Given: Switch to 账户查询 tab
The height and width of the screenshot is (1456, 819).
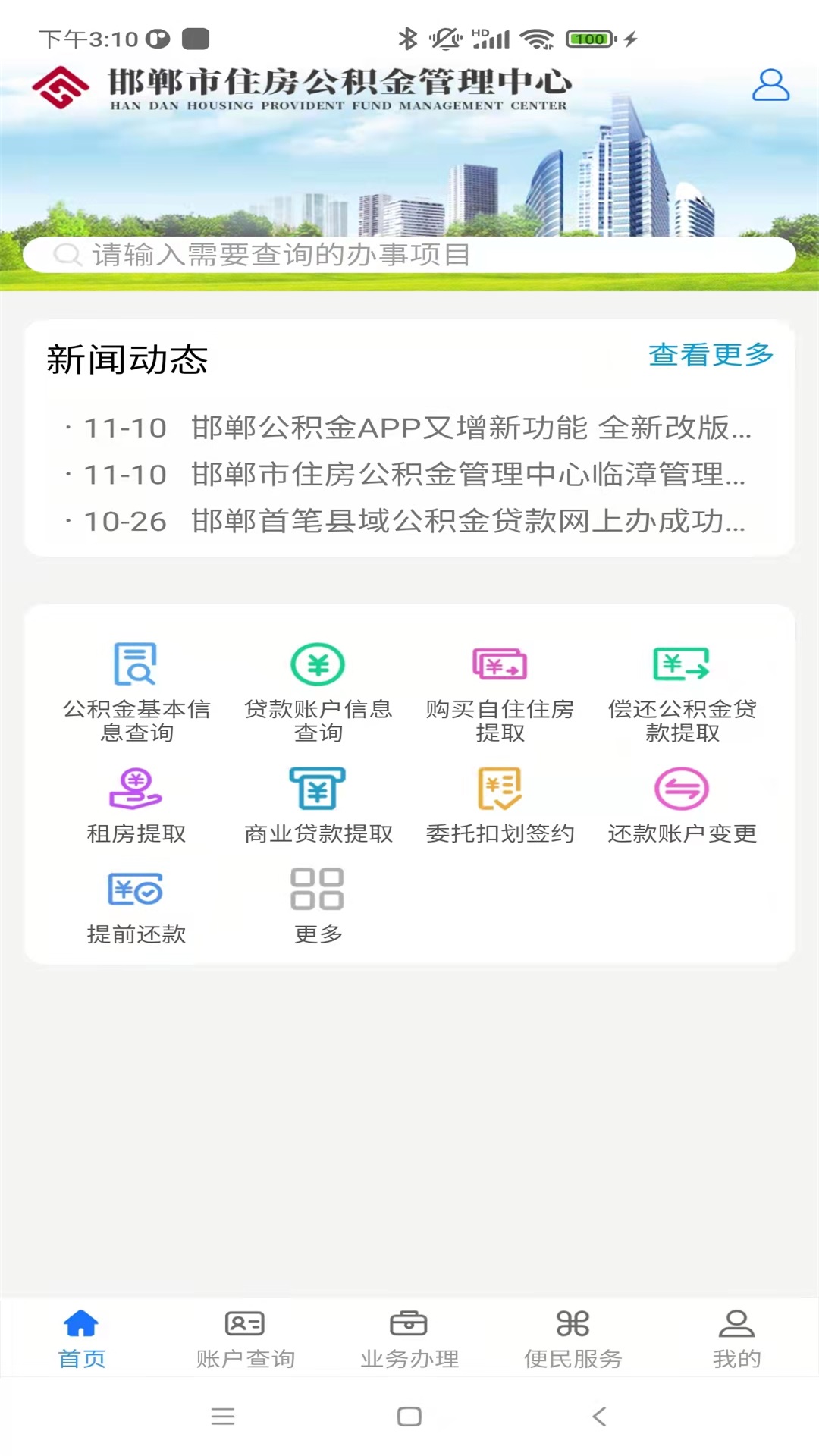Looking at the screenshot, I should pyautogui.click(x=245, y=1338).
